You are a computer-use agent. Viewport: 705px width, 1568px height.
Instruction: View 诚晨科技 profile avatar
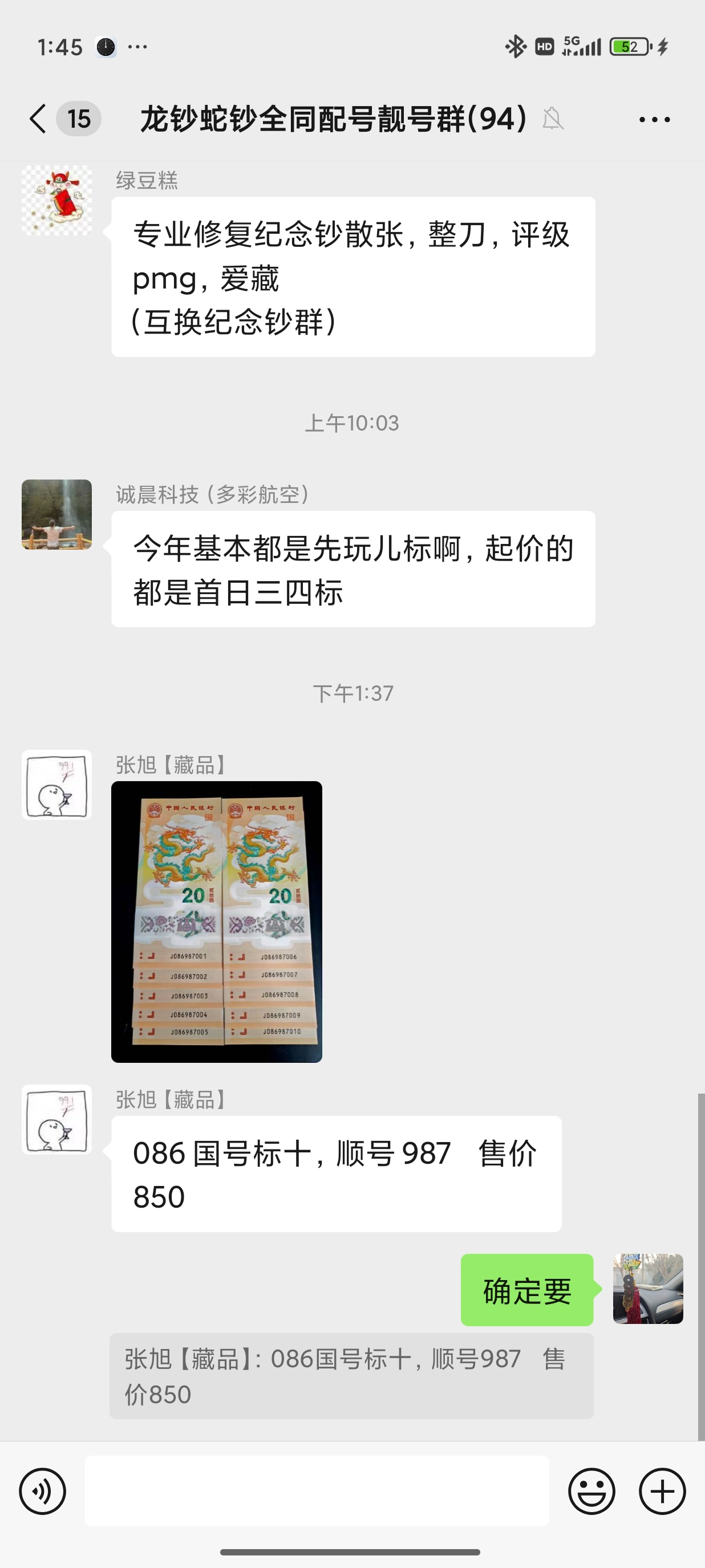point(56,514)
